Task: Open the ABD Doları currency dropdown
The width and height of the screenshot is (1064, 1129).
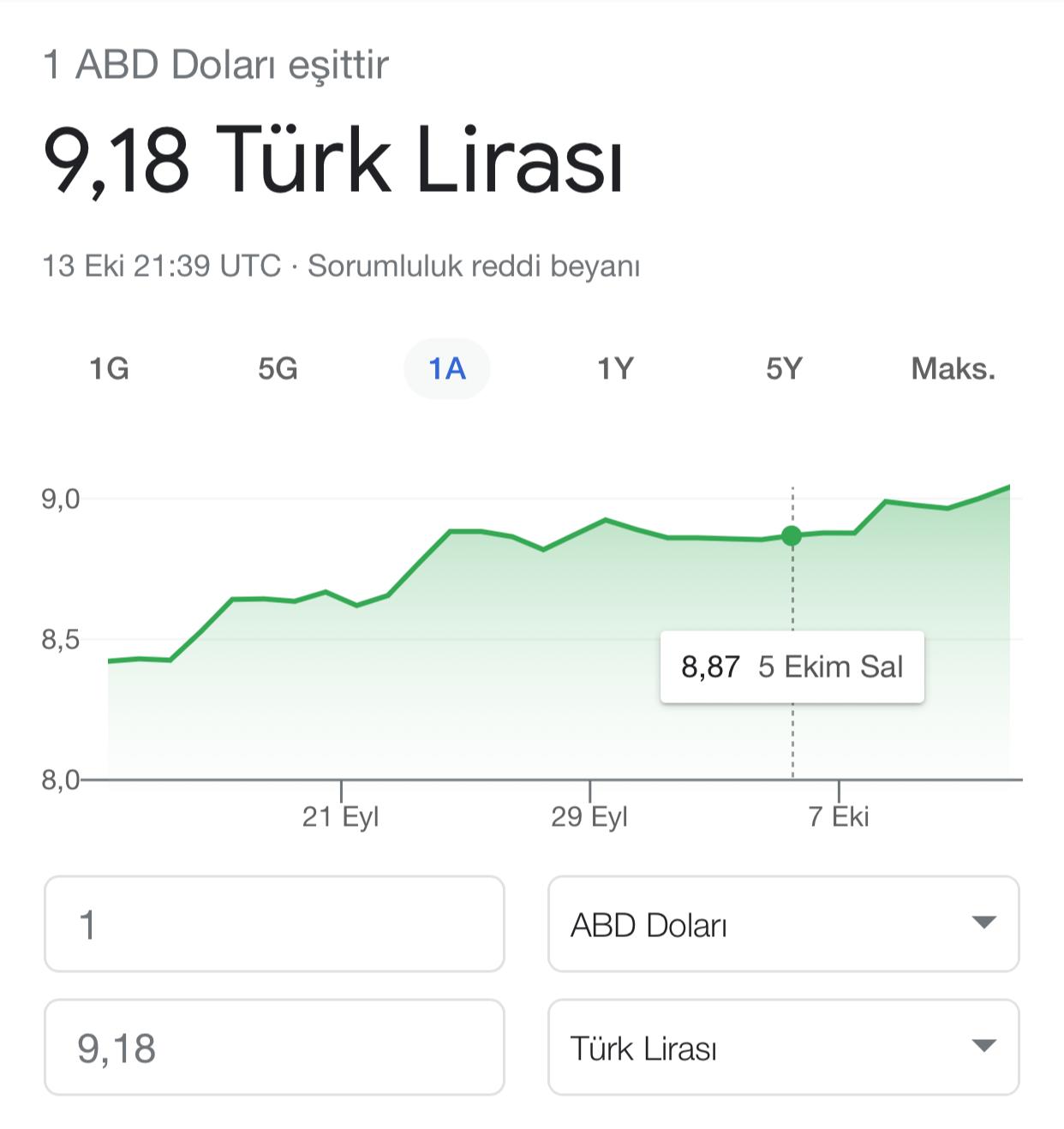Action: tap(783, 924)
